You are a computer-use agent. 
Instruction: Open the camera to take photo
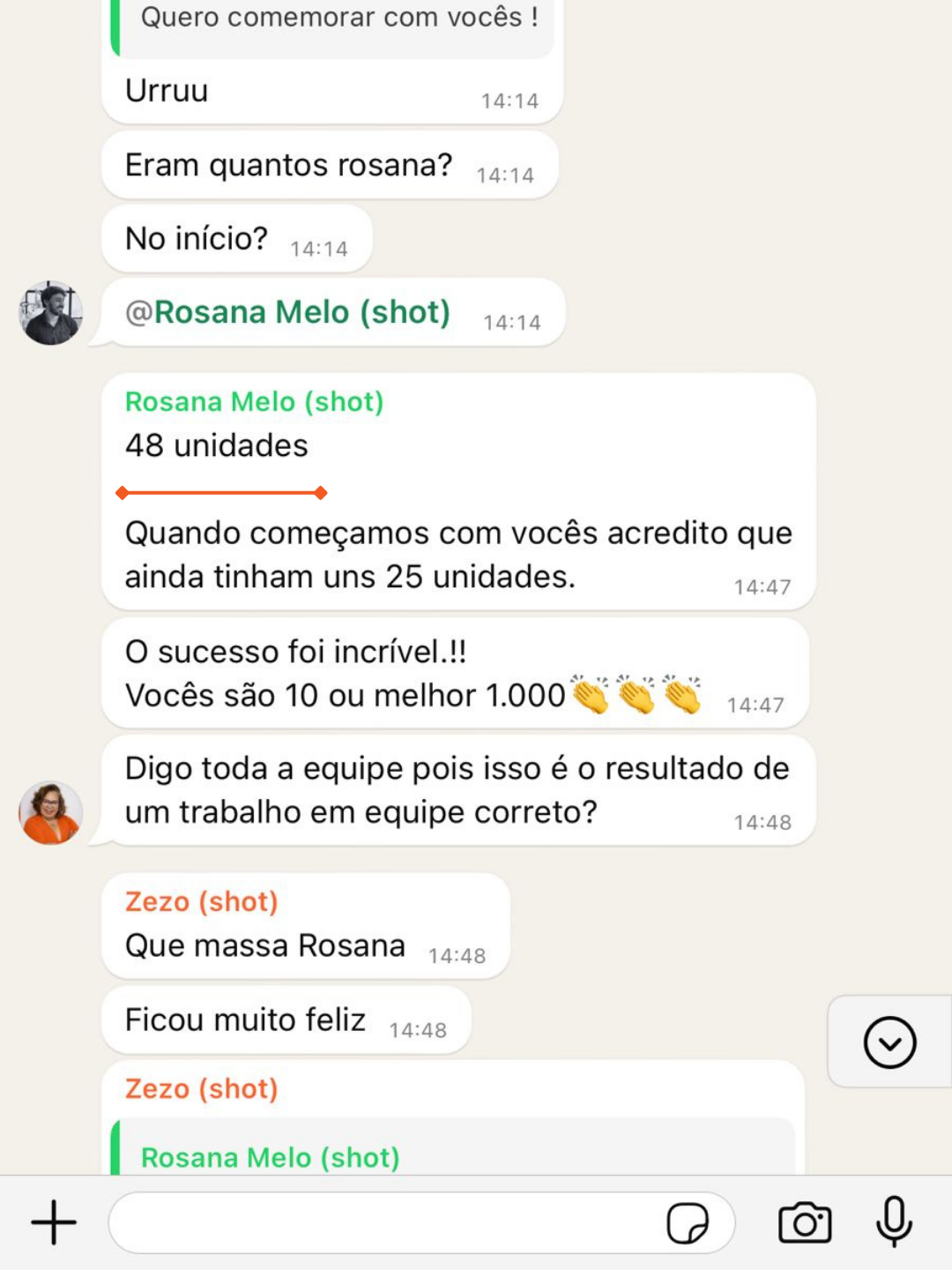pos(804,1222)
